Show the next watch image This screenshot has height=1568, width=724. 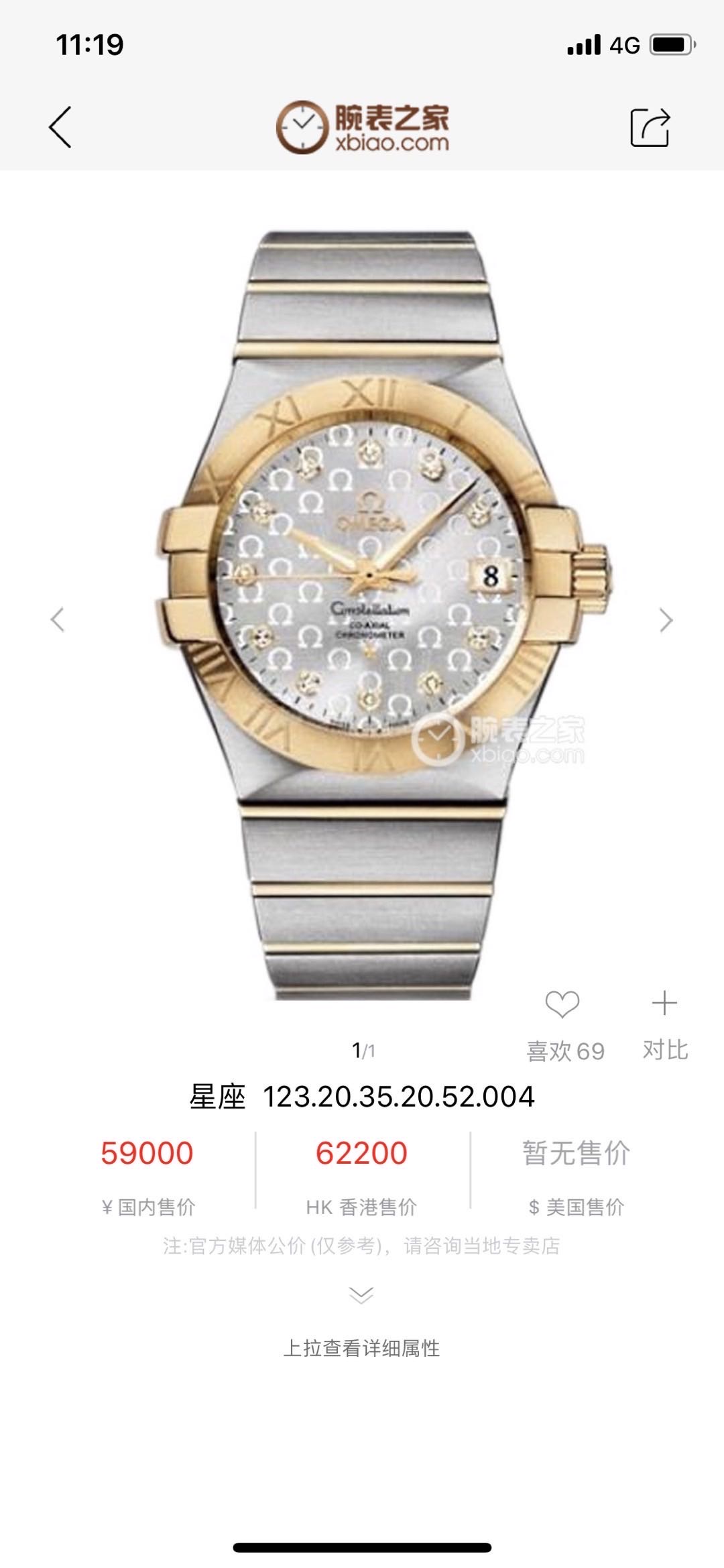tap(665, 620)
